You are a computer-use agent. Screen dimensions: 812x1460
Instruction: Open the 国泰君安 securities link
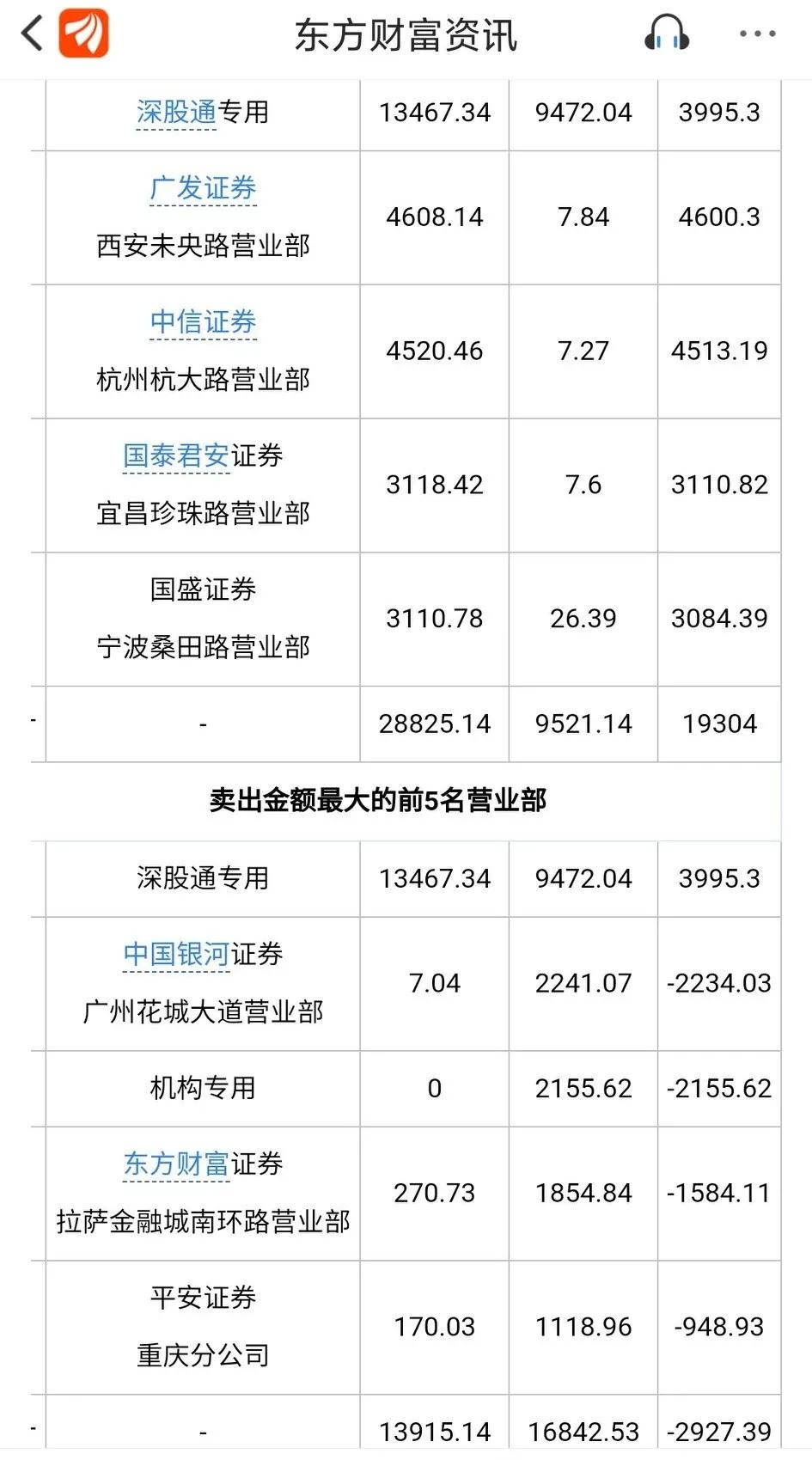(179, 456)
